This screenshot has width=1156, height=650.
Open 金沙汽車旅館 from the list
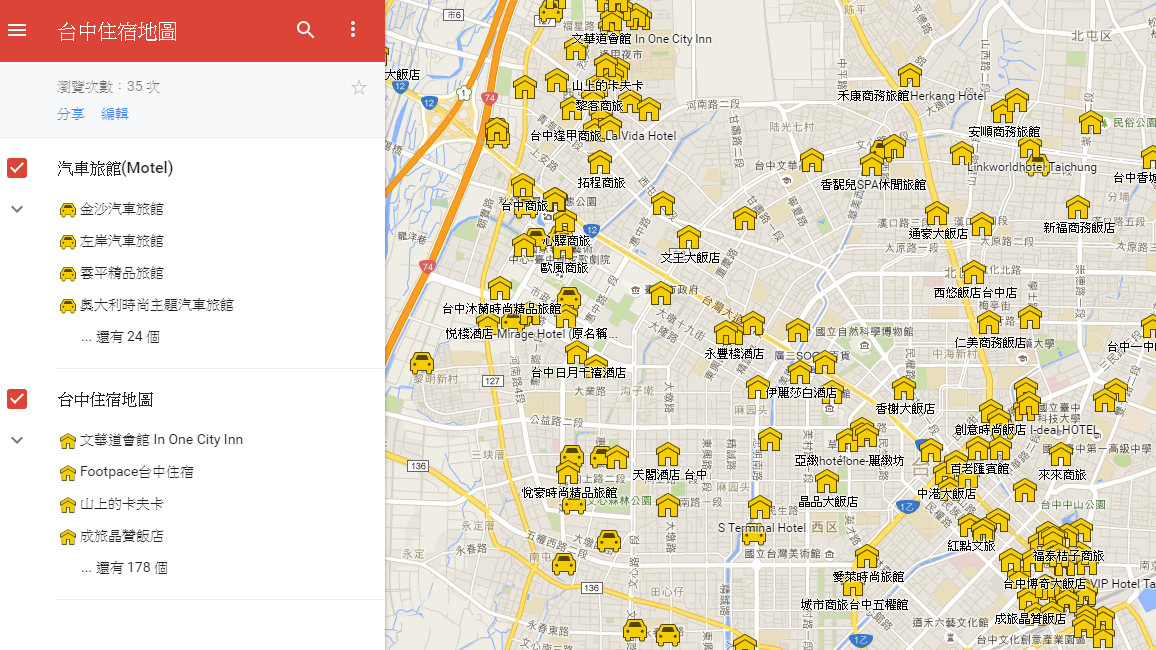[121, 209]
